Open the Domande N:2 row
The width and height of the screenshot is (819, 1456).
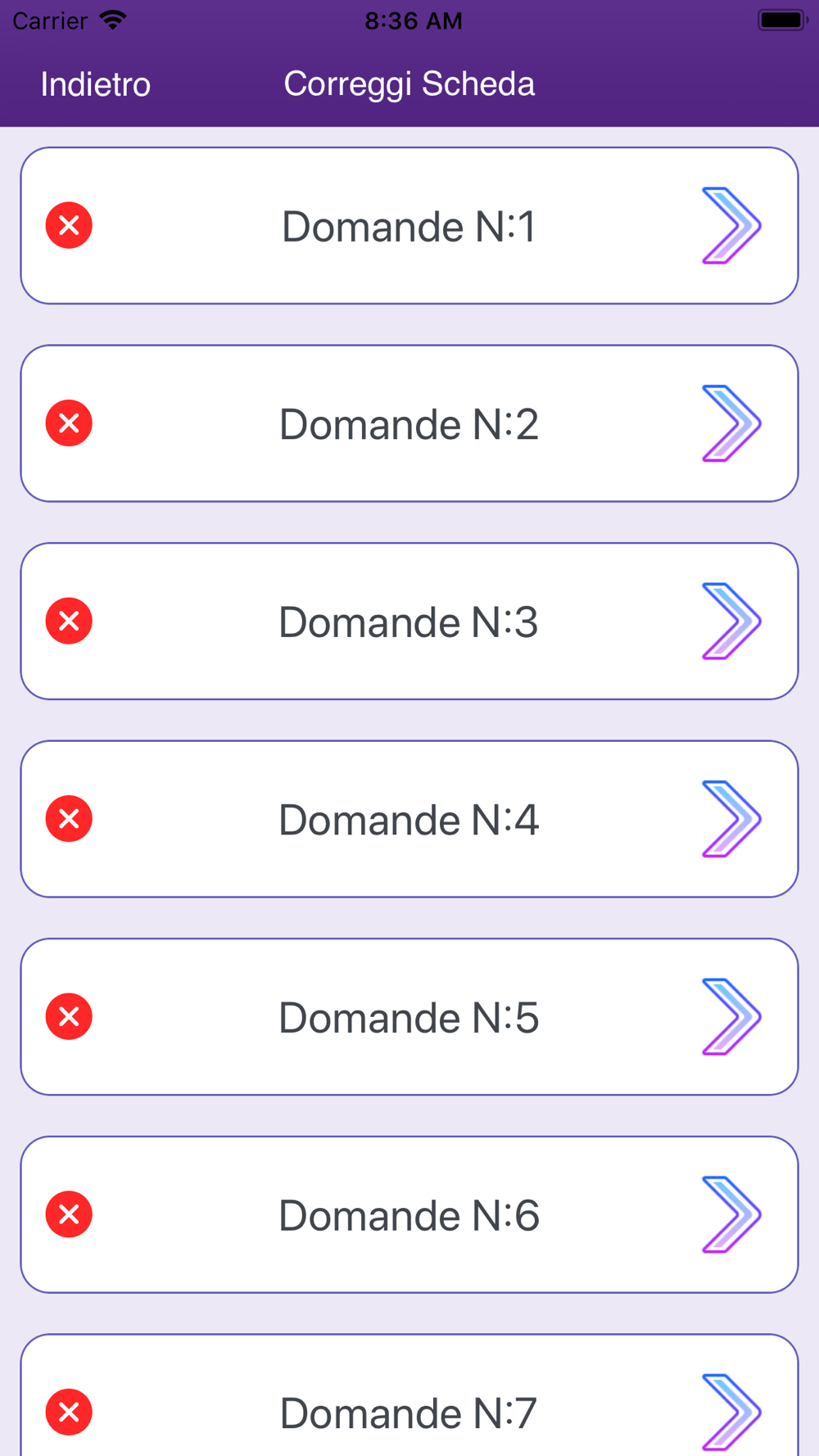pyautogui.click(x=409, y=423)
